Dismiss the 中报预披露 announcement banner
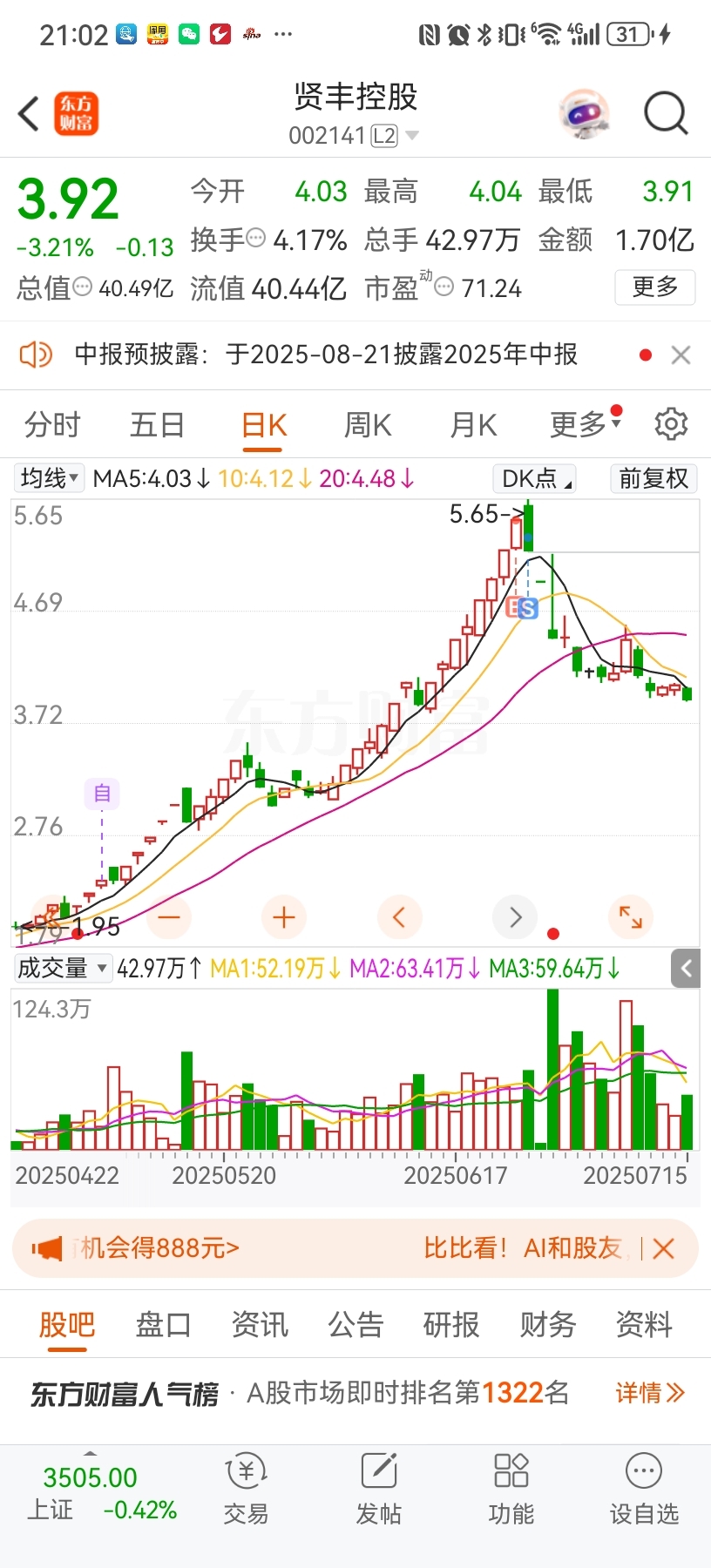 coord(681,355)
